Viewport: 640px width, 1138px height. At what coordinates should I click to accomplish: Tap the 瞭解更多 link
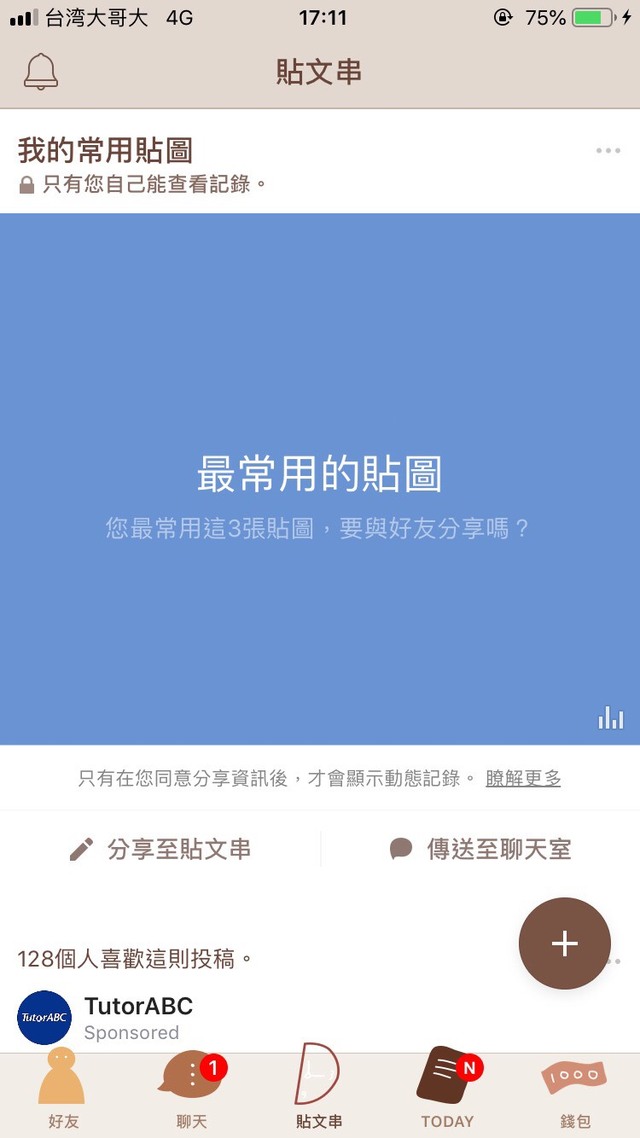pyautogui.click(x=523, y=778)
